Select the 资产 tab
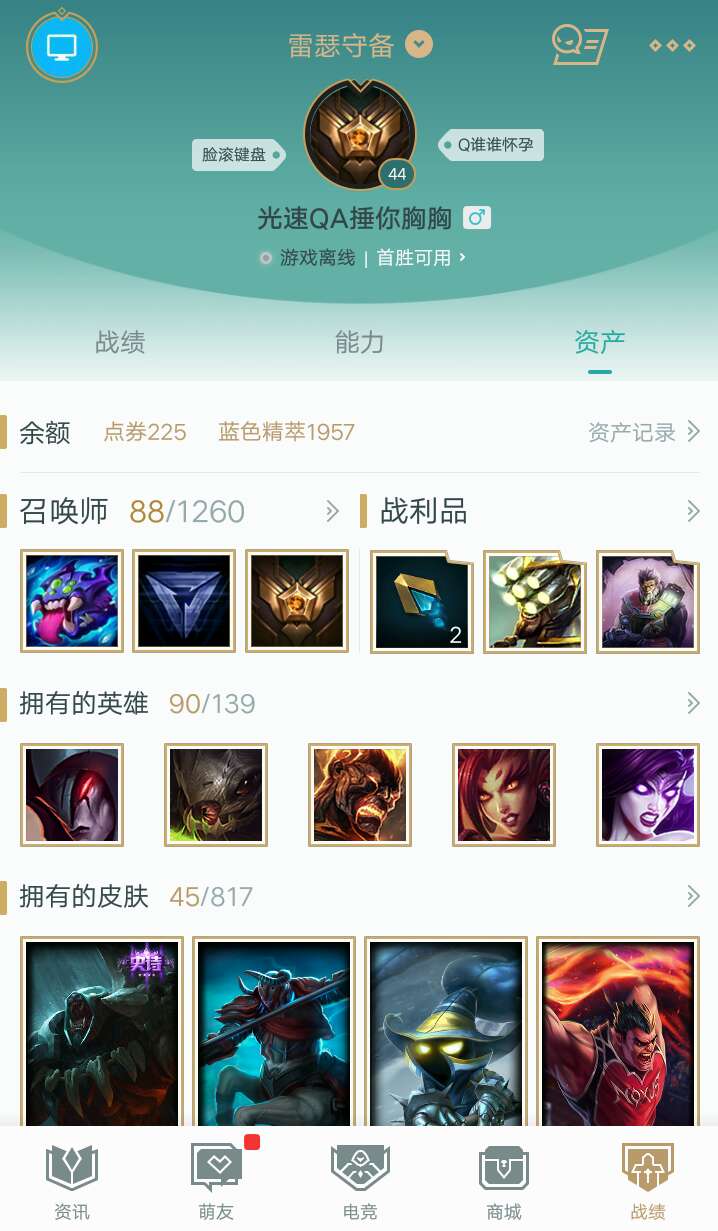This screenshot has height=1231, width=718. click(599, 342)
